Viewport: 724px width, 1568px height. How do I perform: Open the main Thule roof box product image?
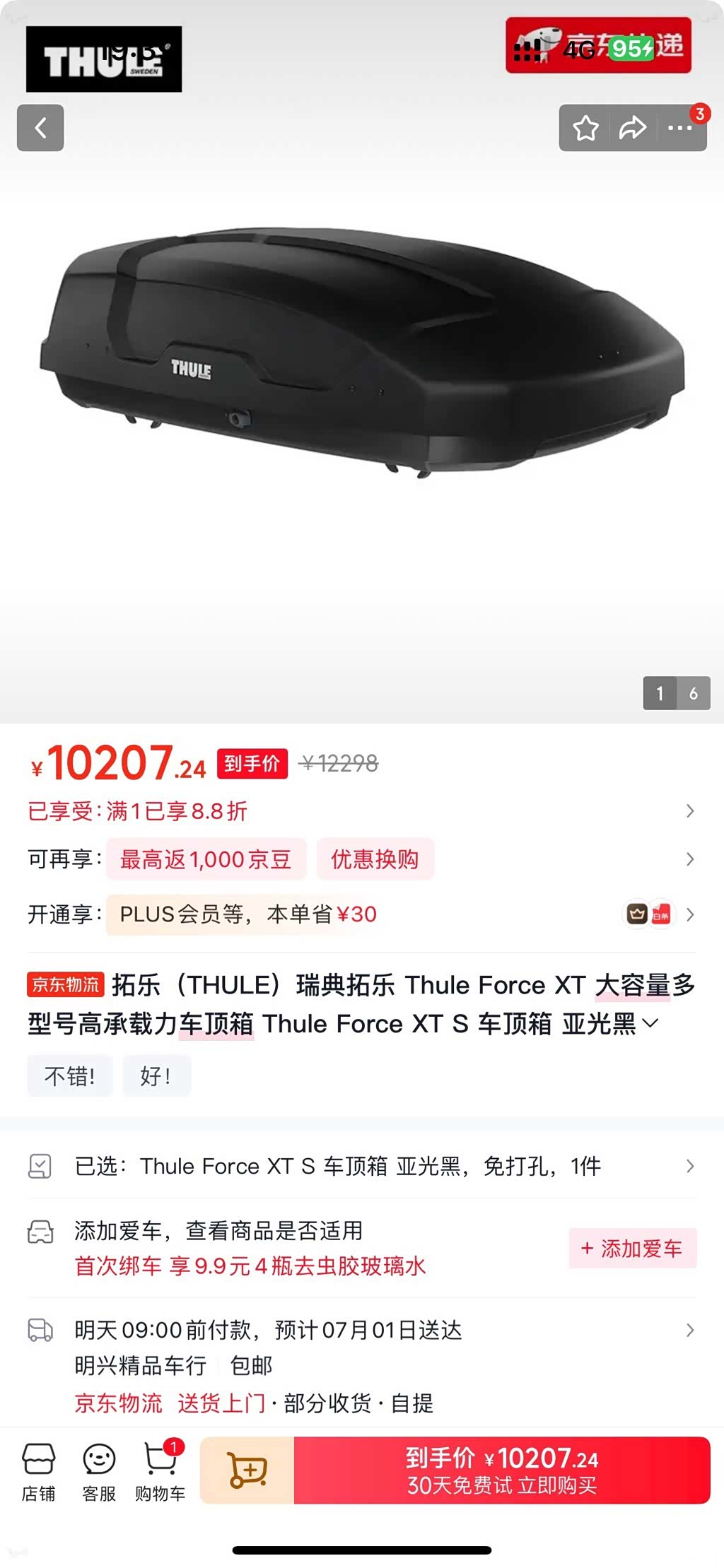[x=362, y=353]
